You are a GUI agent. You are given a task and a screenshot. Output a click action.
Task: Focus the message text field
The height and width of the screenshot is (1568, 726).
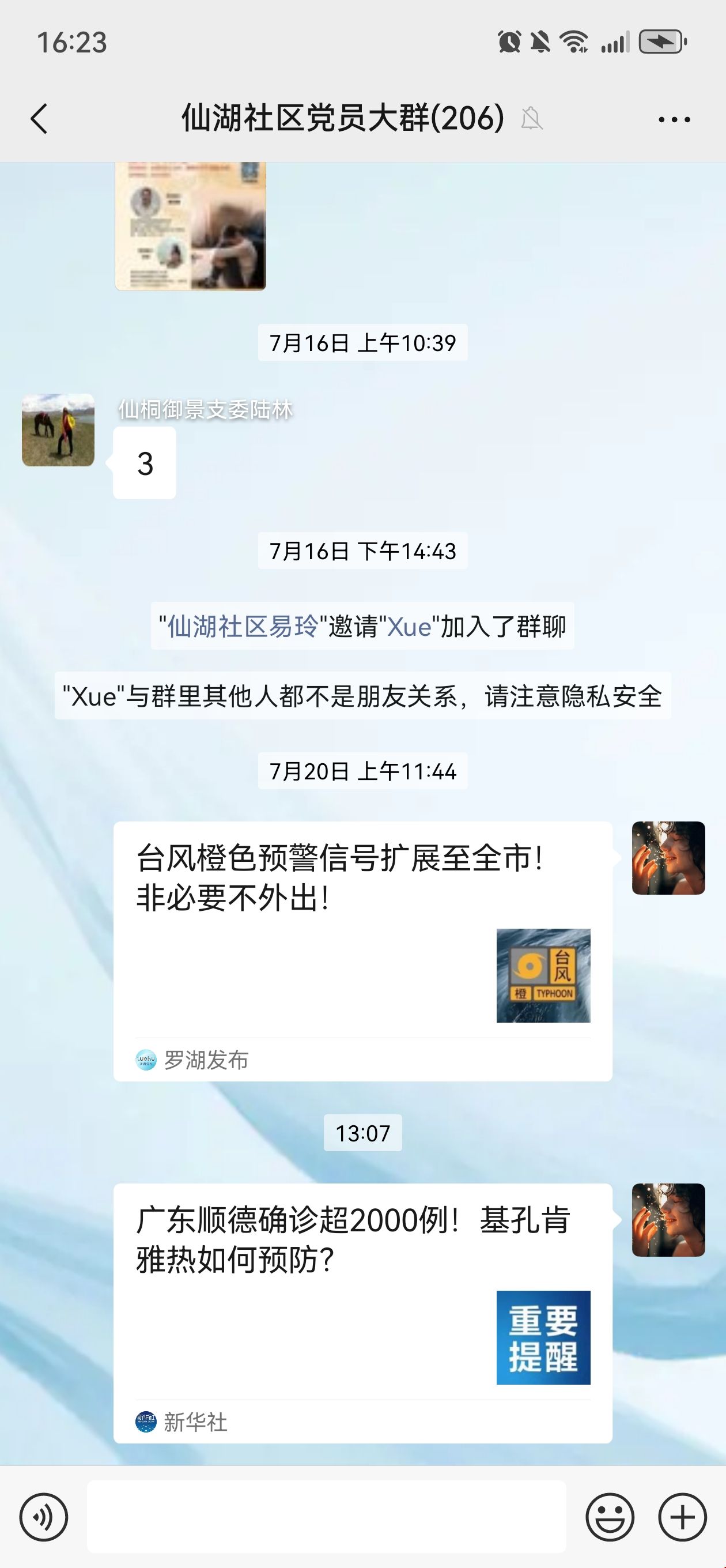coord(326,1517)
